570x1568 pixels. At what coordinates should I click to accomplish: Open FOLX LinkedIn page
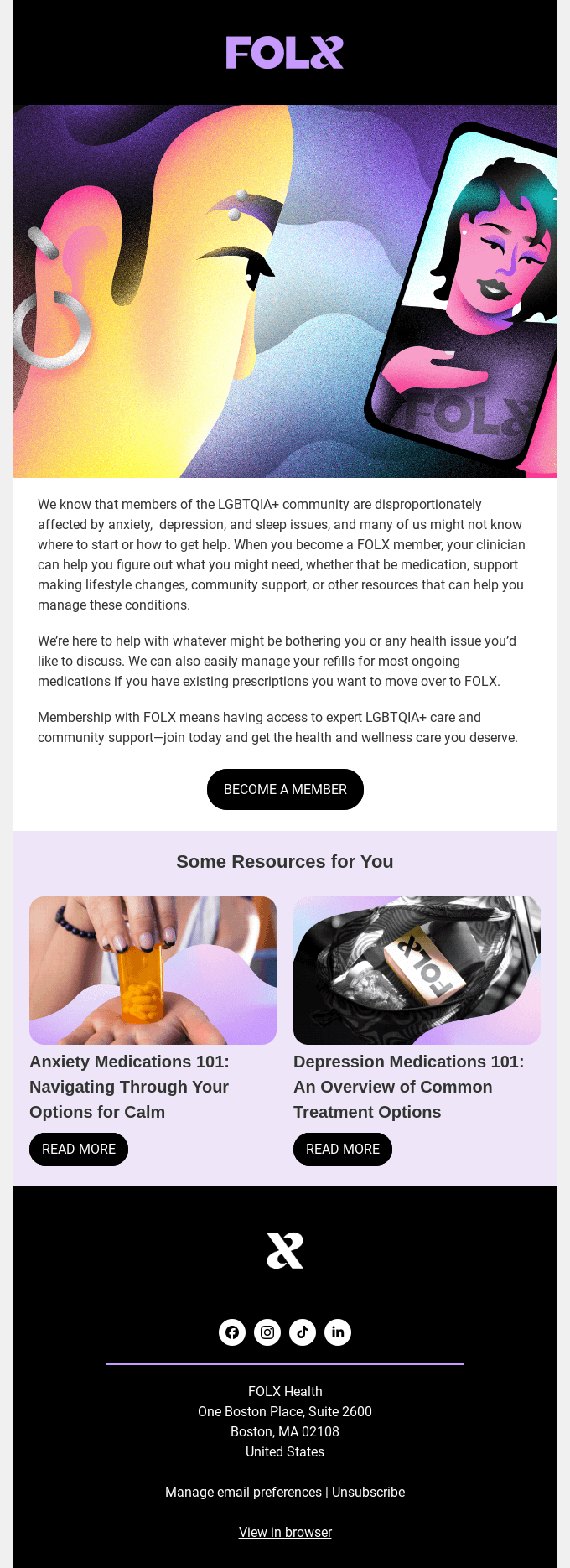coord(338,1332)
